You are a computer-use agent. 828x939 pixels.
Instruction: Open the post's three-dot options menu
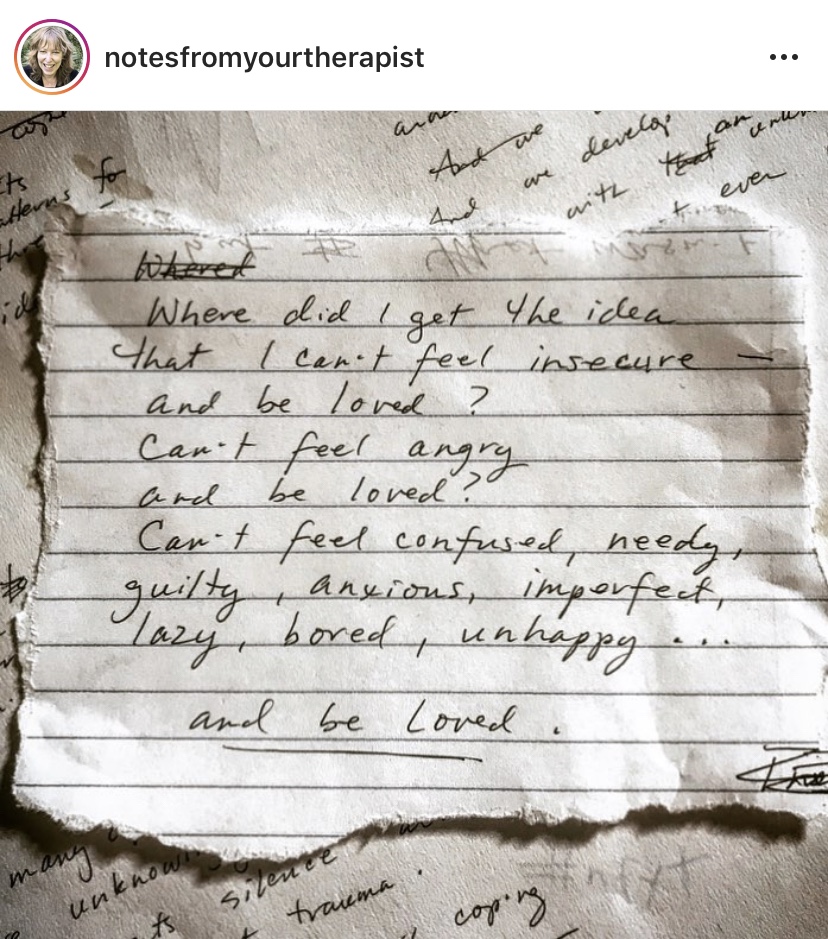pos(783,58)
